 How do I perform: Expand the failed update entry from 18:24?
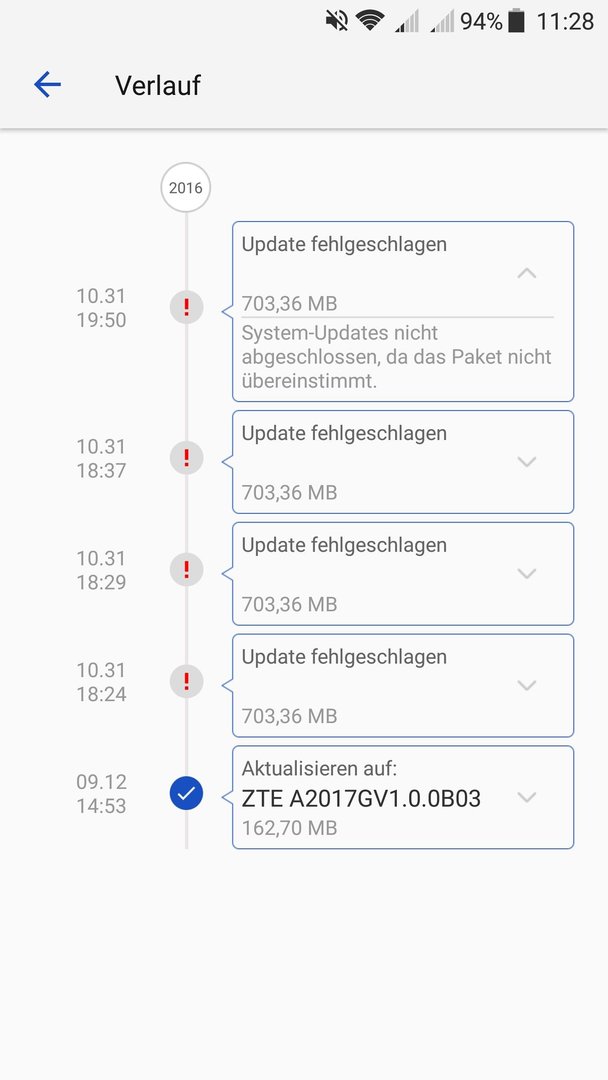527,685
